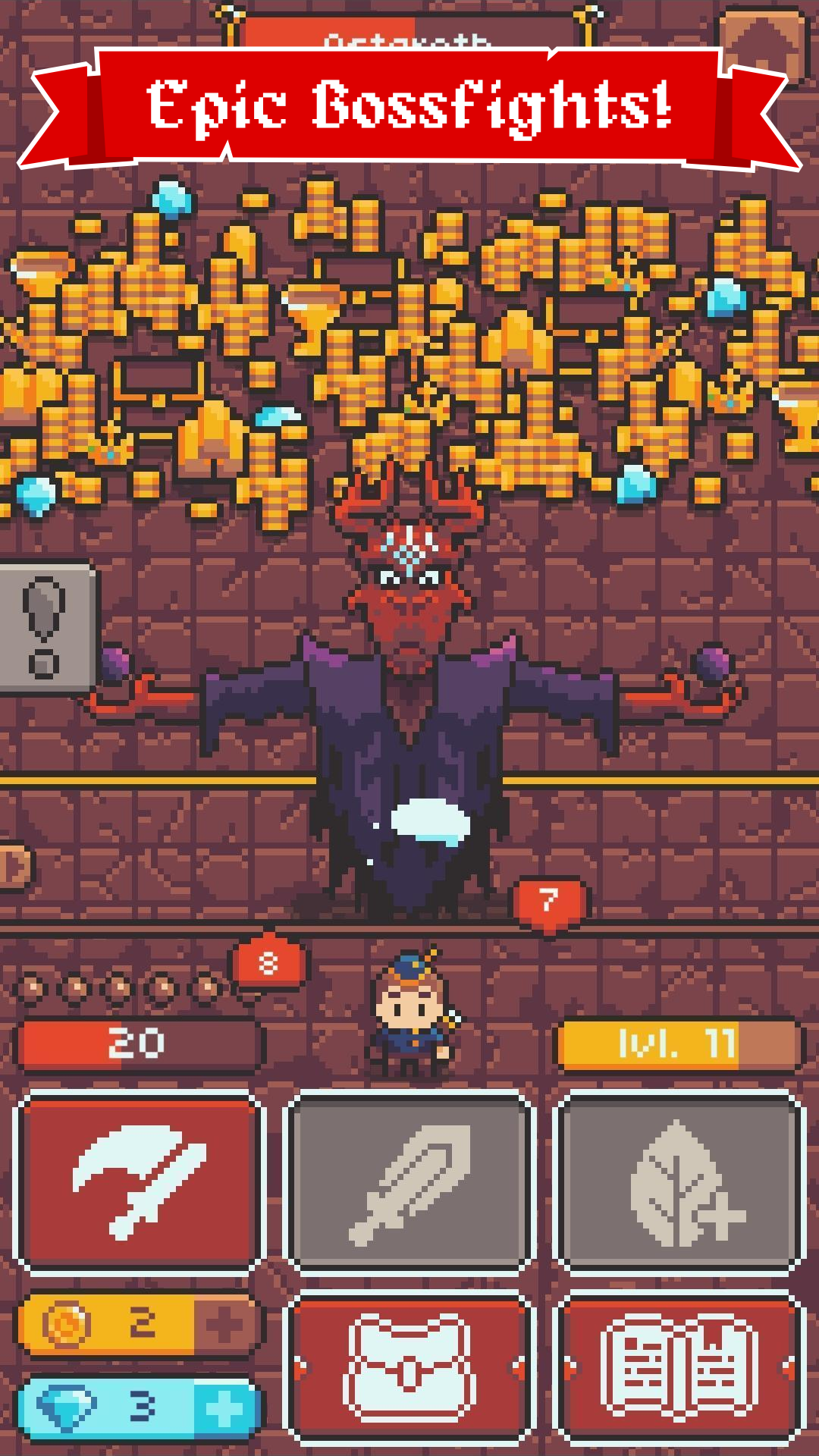Open the inventory bag
Image resolution: width=819 pixels, height=1456 pixels.
[x=409, y=1369]
